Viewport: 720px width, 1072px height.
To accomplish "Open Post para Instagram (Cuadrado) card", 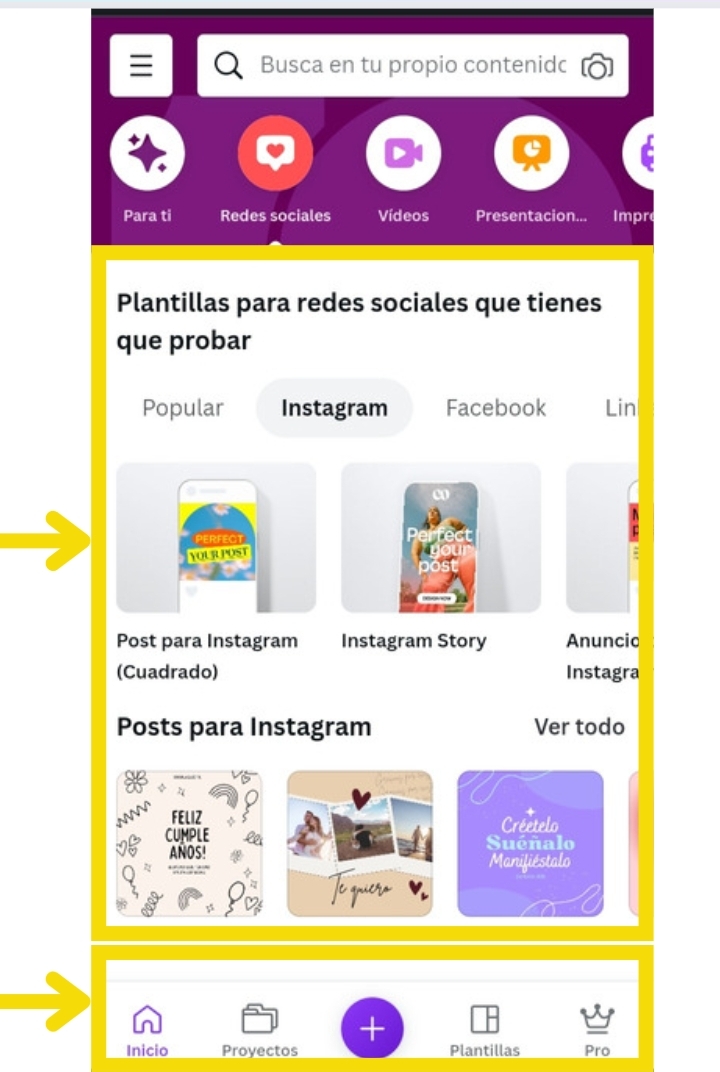I will point(216,538).
